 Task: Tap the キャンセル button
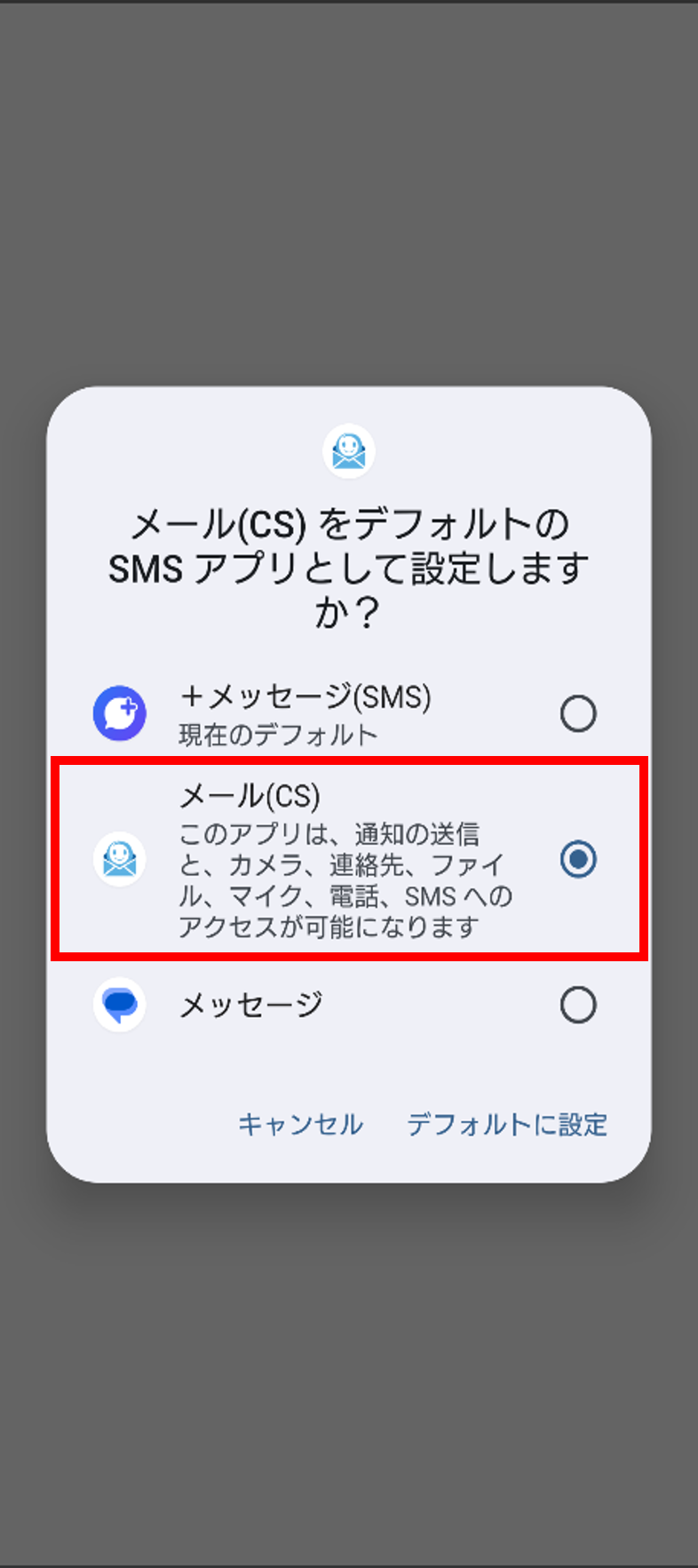[300, 1125]
